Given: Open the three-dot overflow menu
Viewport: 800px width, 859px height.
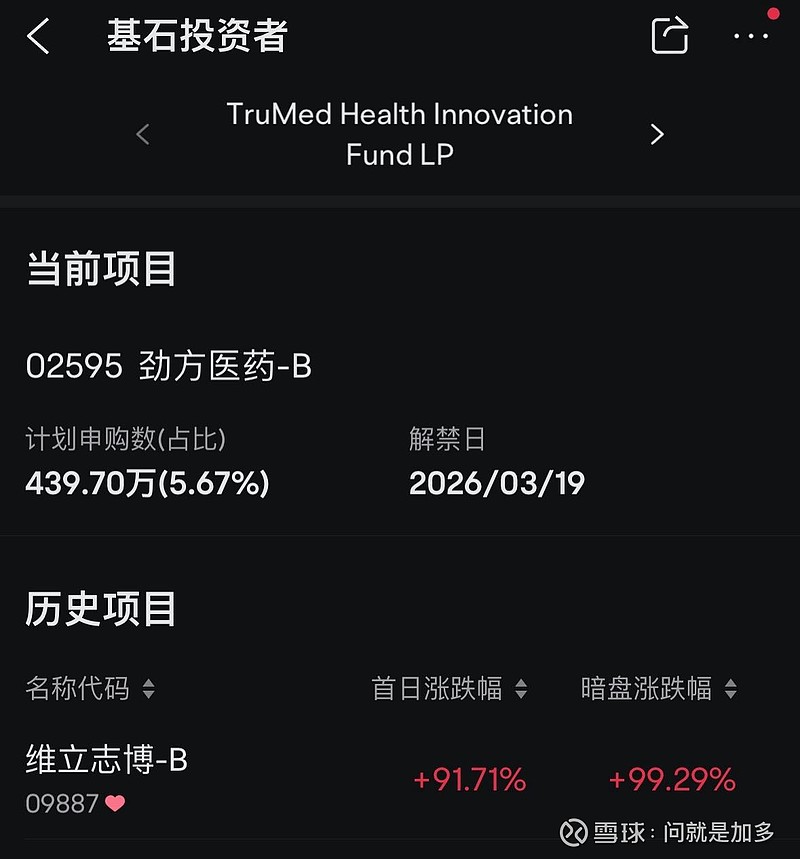Looking at the screenshot, I should click(750, 37).
